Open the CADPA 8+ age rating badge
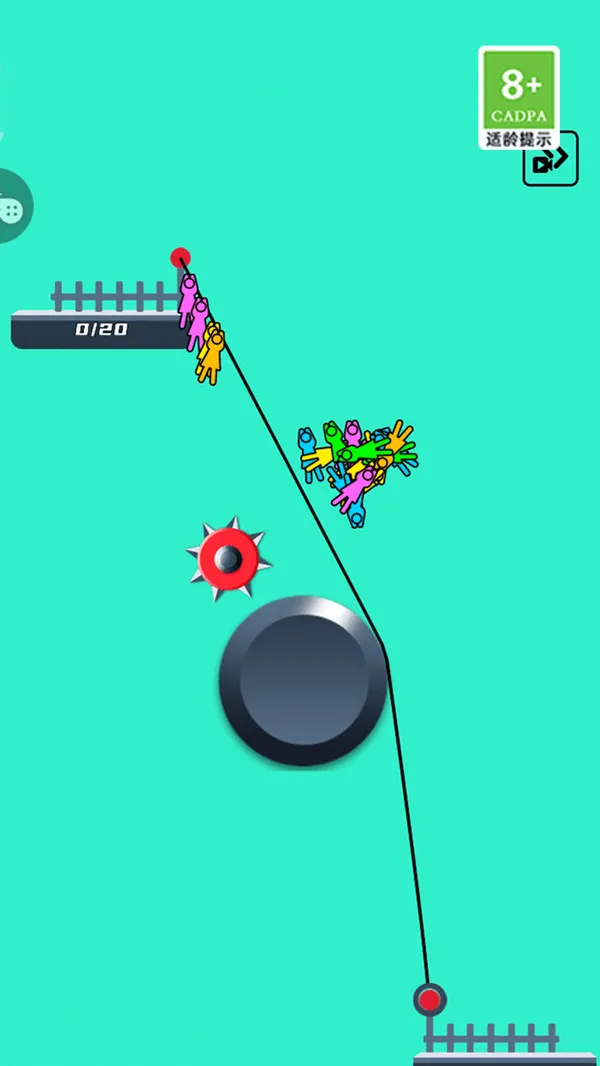Screen dimensions: 600x1066 [x=518, y=96]
